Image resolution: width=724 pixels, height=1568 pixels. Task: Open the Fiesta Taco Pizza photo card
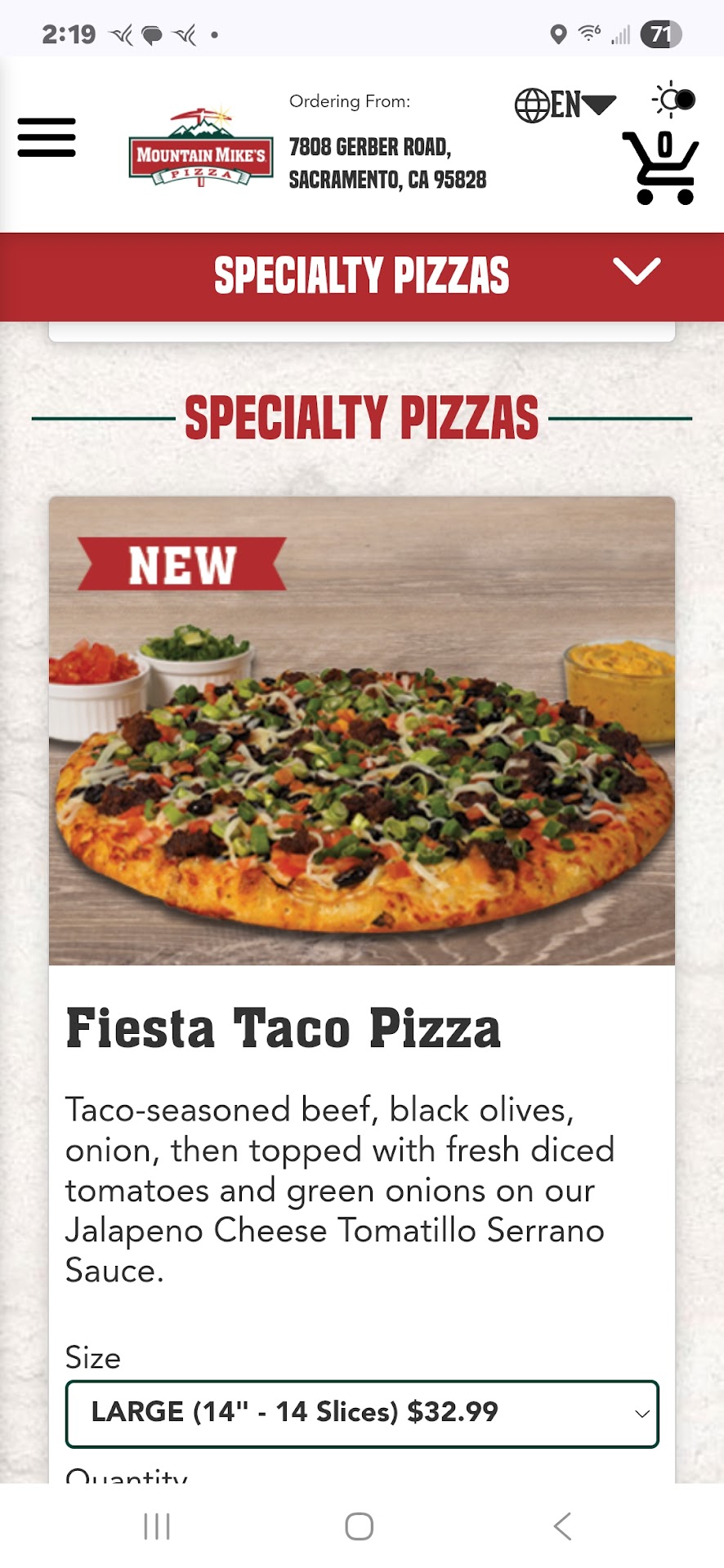(x=362, y=730)
